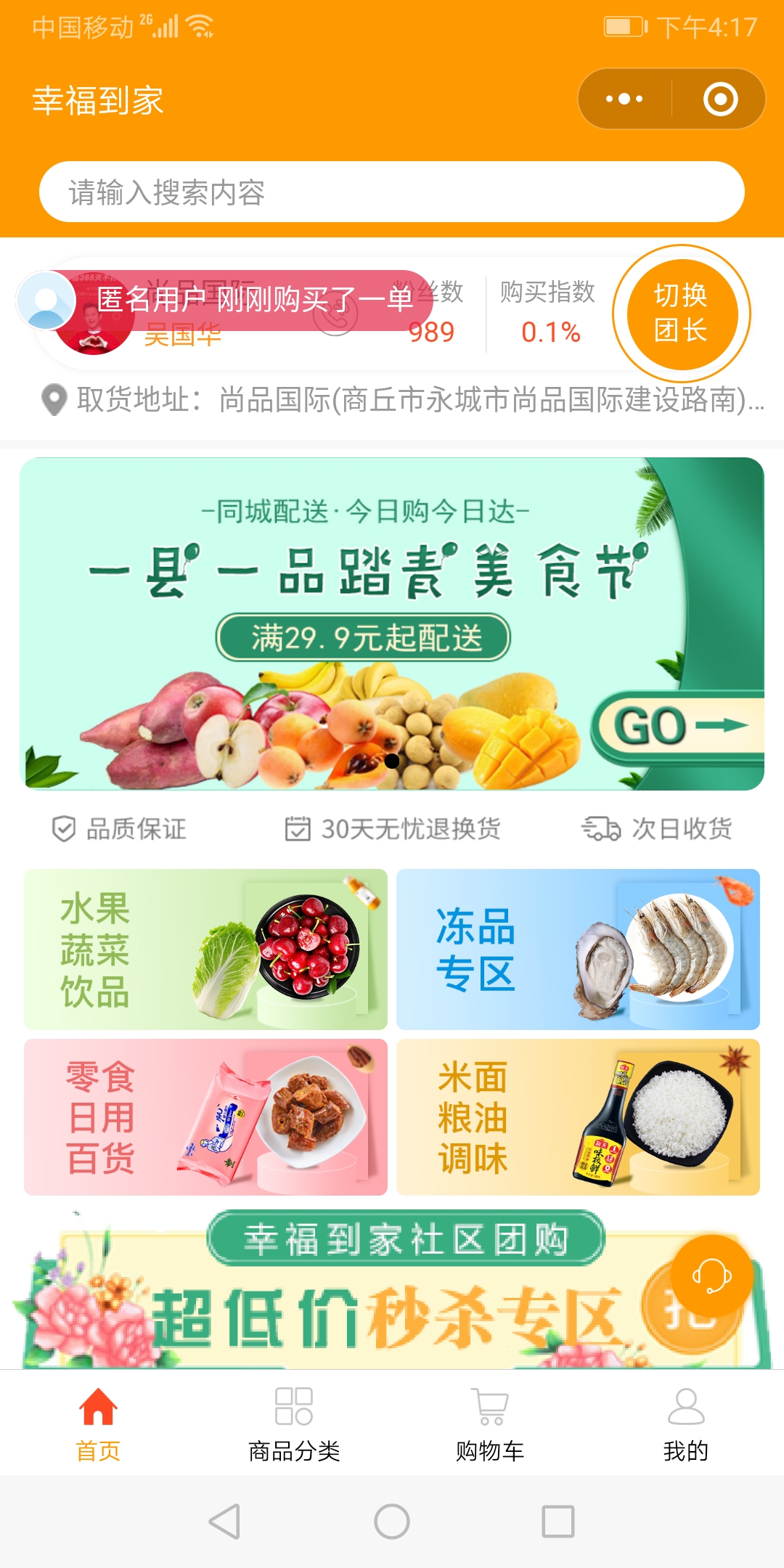The height and width of the screenshot is (1568, 784).
Task: Tap 切换团长 to switch group leader
Action: coord(681,313)
